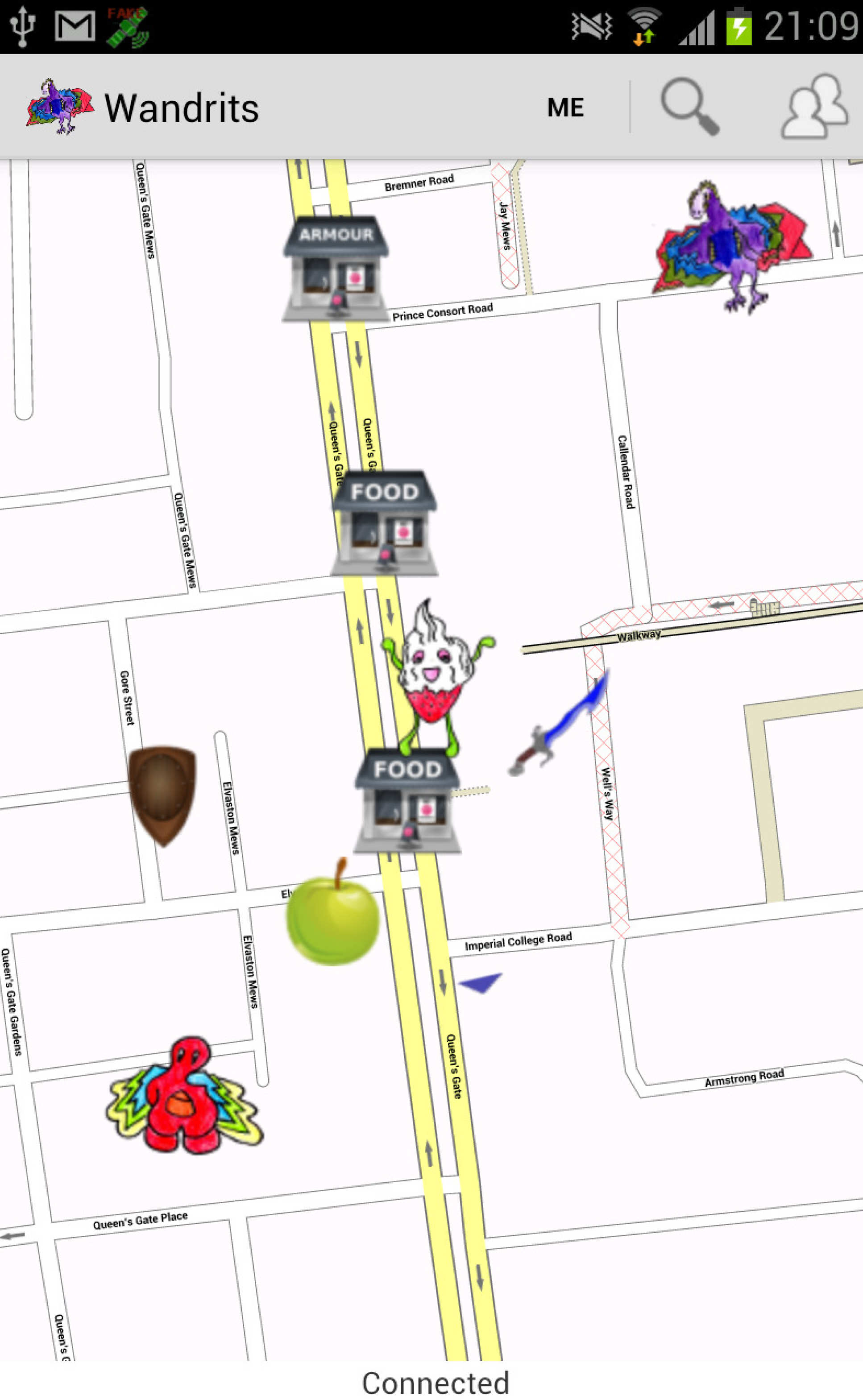Screen dimensions: 863x1400
Task: Open the search magnifier
Action: pyautogui.click(x=689, y=107)
